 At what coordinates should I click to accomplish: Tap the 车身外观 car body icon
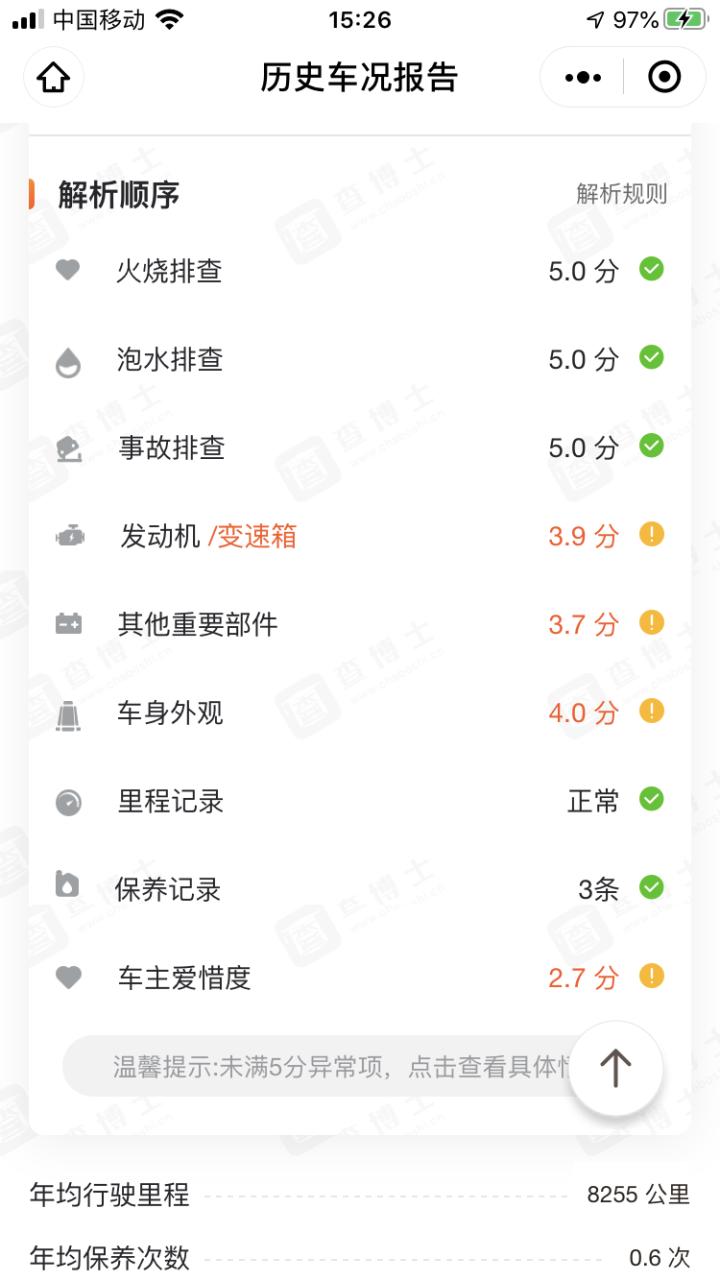[68, 713]
